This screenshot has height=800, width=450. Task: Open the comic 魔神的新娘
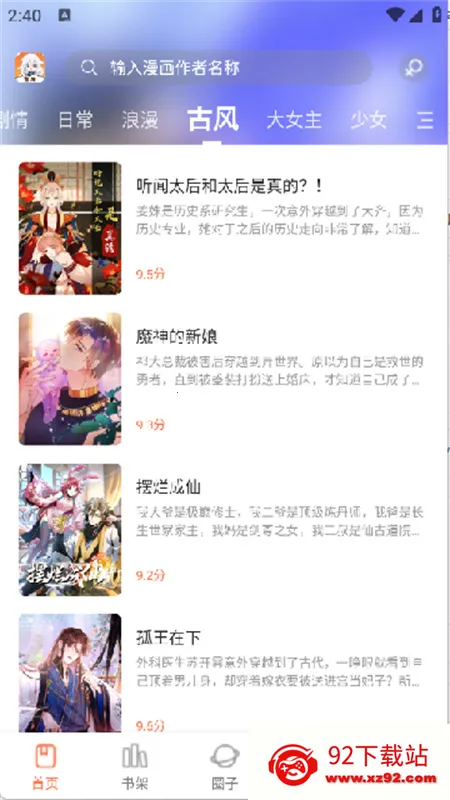click(225, 379)
